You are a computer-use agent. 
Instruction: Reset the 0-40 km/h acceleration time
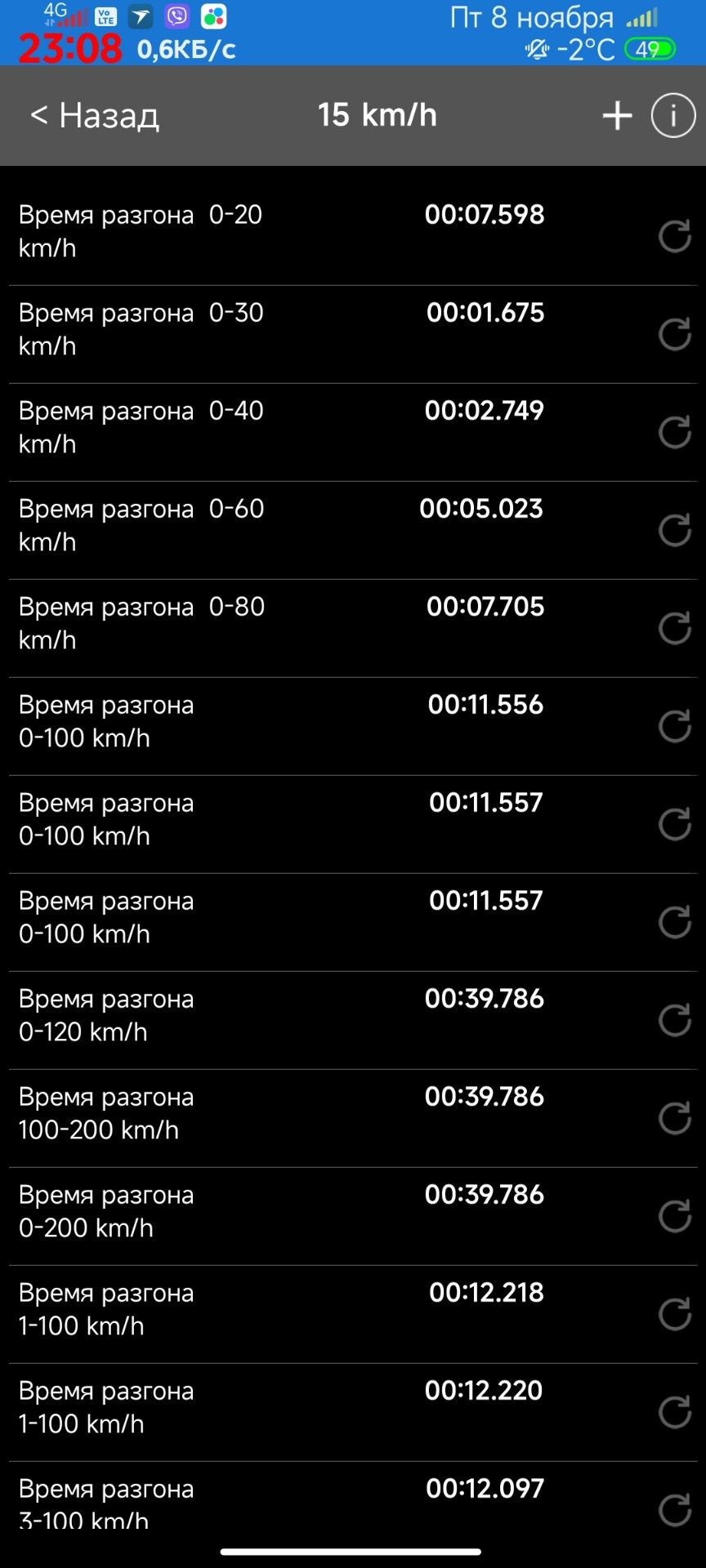click(x=675, y=432)
